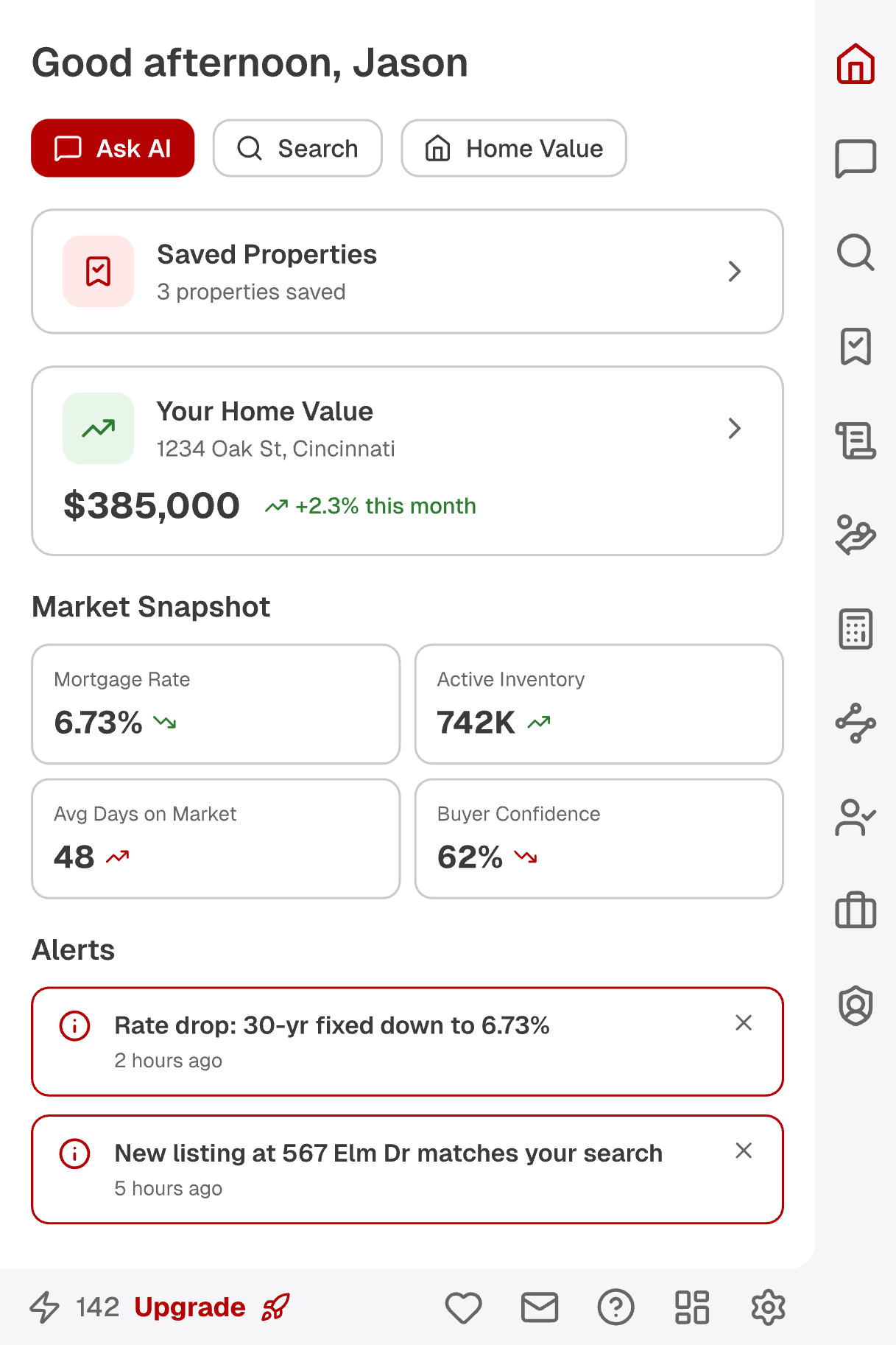Dismiss the rate drop alert
The width and height of the screenshot is (896, 1345).
click(x=744, y=1023)
